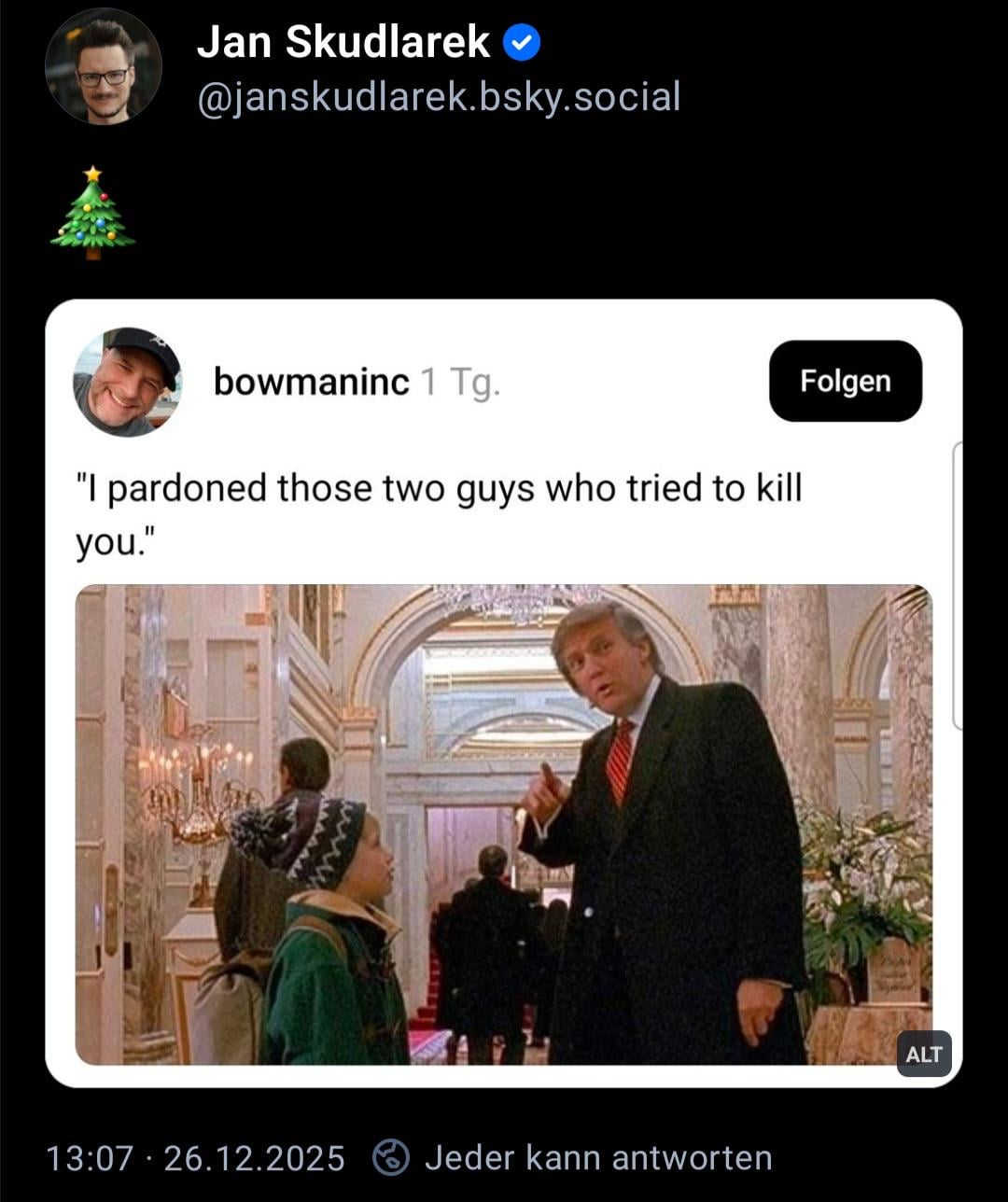Screen dimensions: 1008x1202
Task: Show the image ALT description
Action: click(x=923, y=1055)
